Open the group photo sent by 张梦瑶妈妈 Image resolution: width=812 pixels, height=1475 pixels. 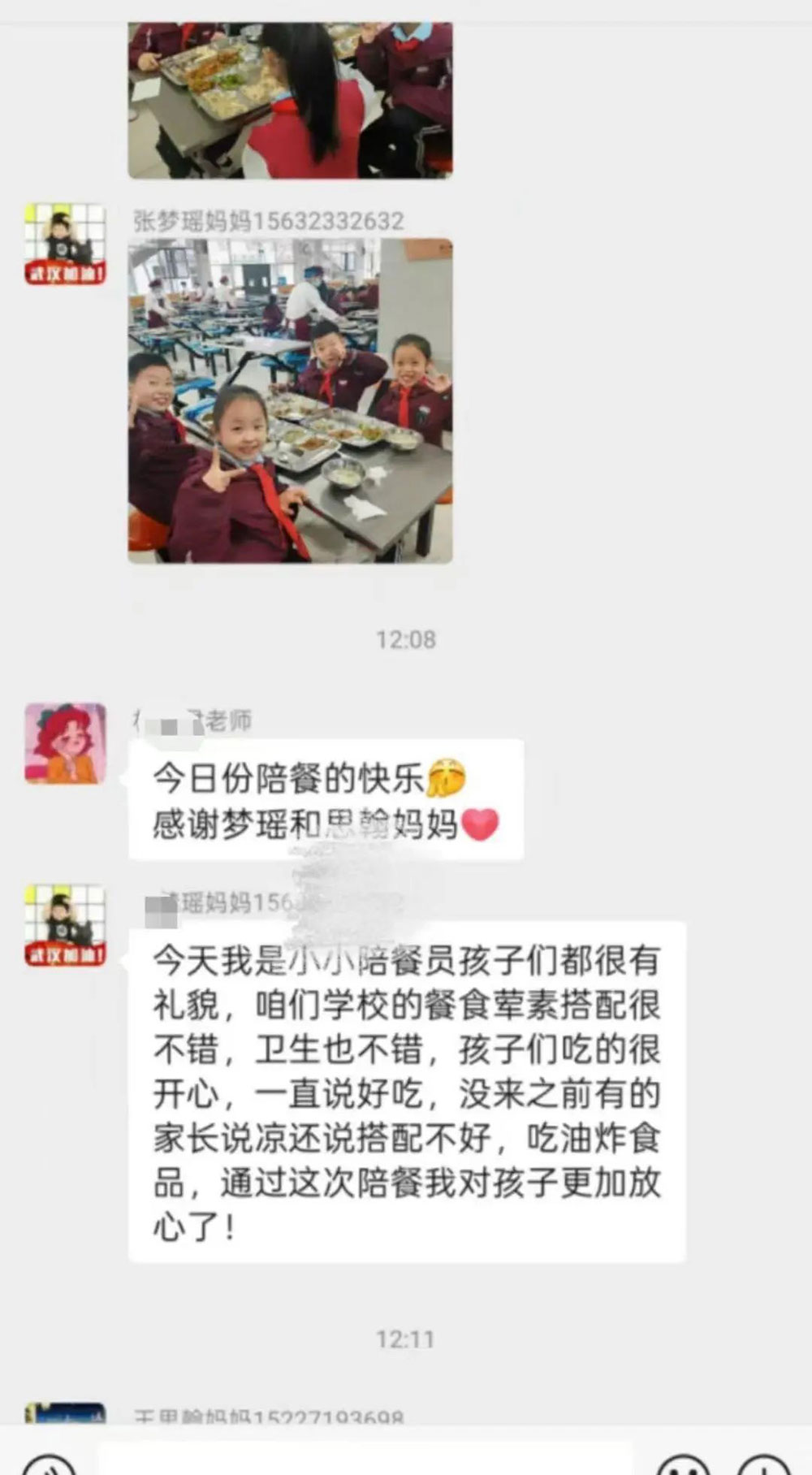290,400
